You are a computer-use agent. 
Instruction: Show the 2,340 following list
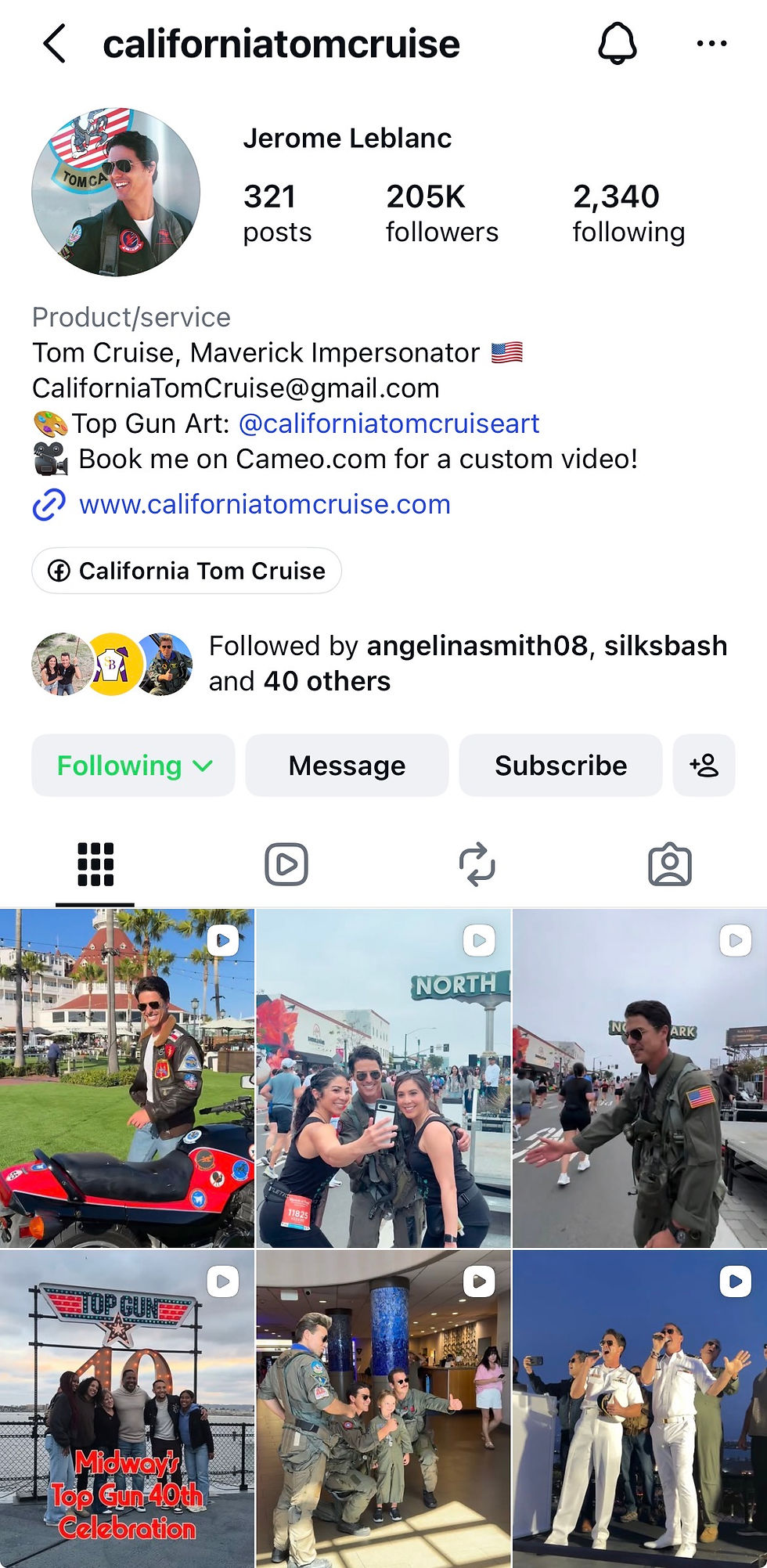coord(628,213)
